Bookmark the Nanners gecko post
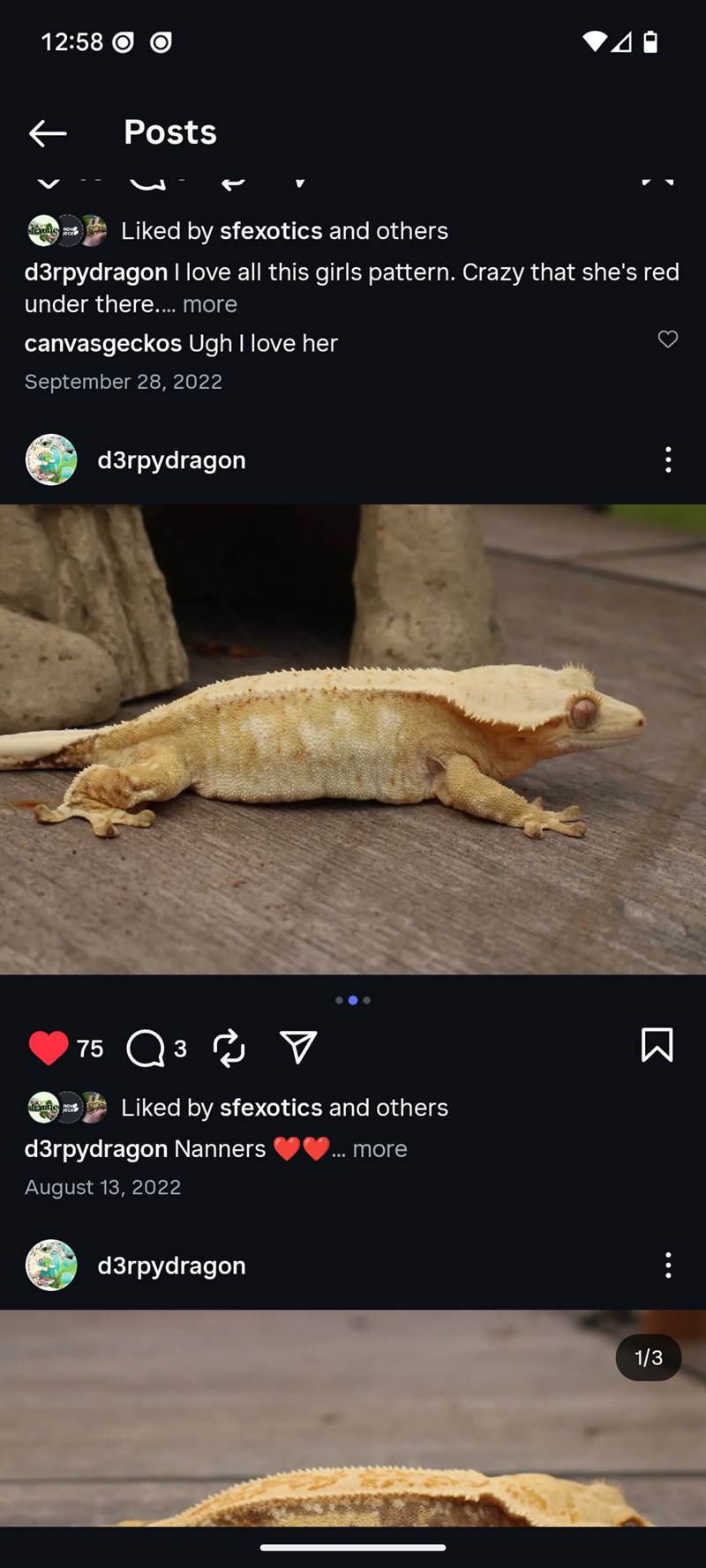The width and height of the screenshot is (706, 1568). click(x=657, y=1045)
